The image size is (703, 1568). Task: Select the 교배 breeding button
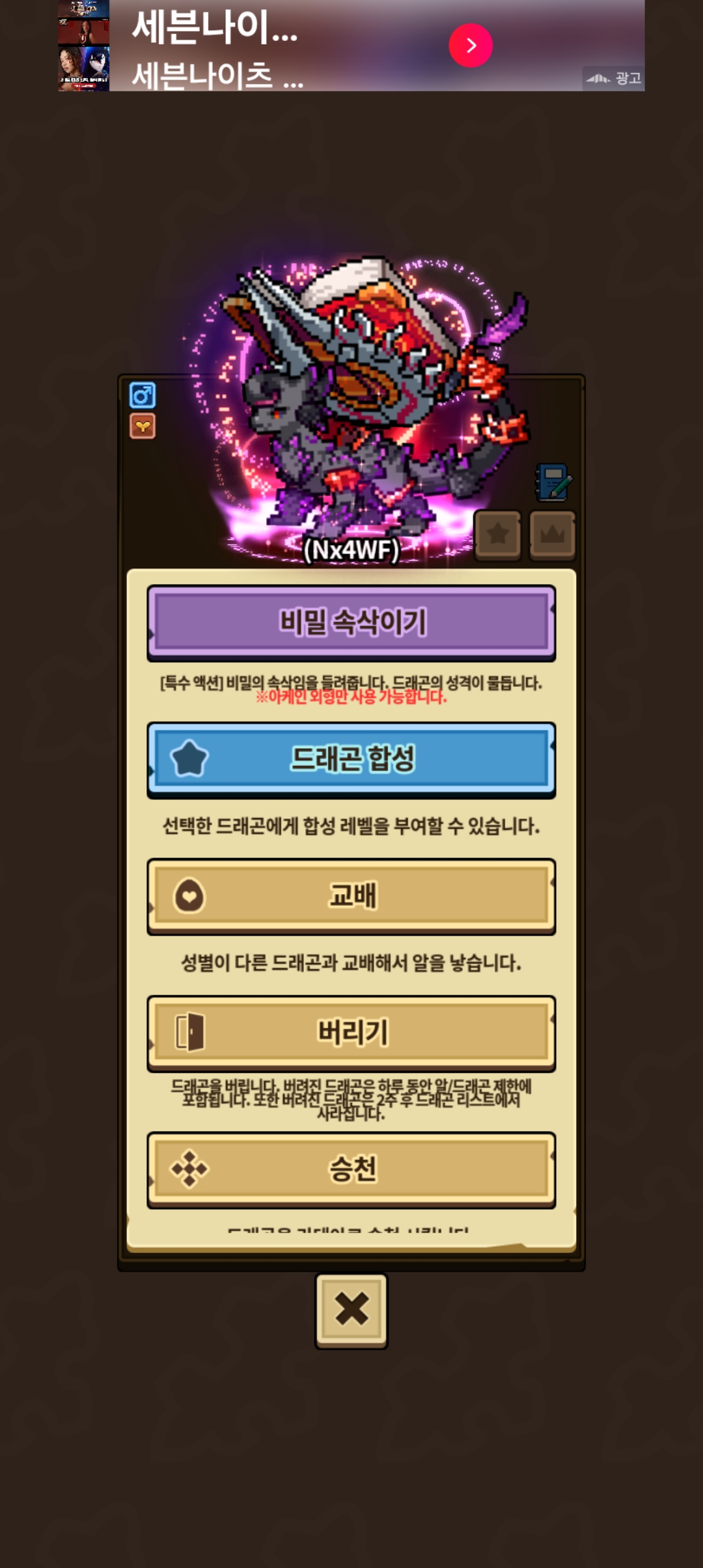point(351,896)
